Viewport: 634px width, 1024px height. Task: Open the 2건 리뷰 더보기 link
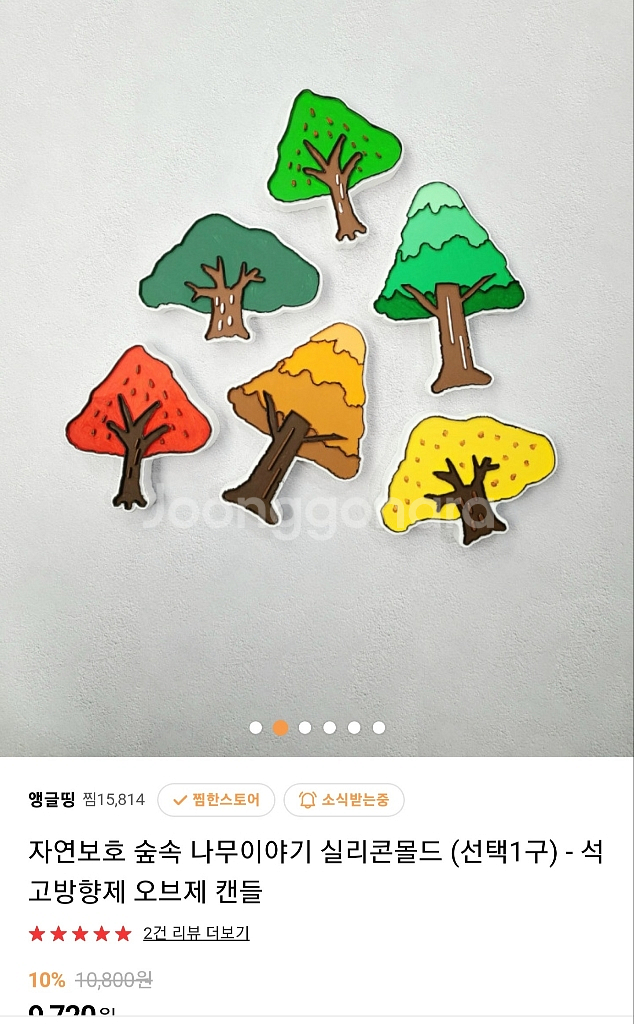pyautogui.click(x=196, y=933)
